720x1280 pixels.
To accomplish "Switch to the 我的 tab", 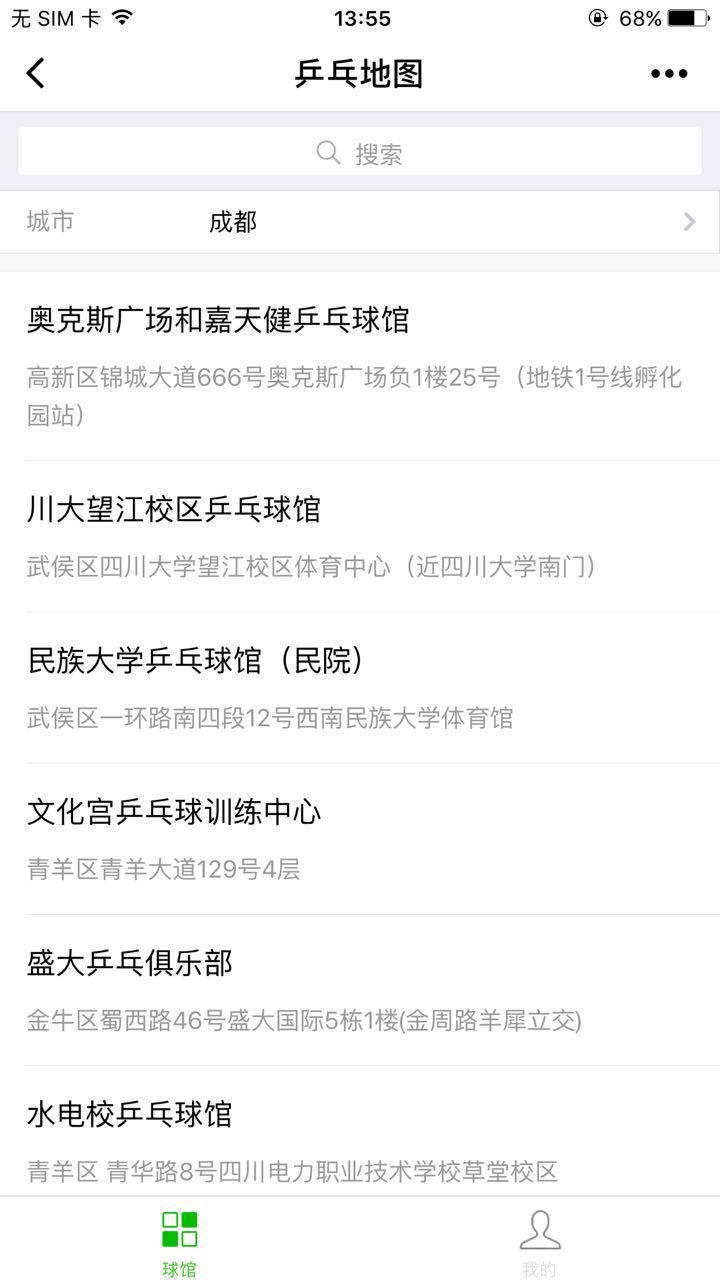I will pos(539,1242).
